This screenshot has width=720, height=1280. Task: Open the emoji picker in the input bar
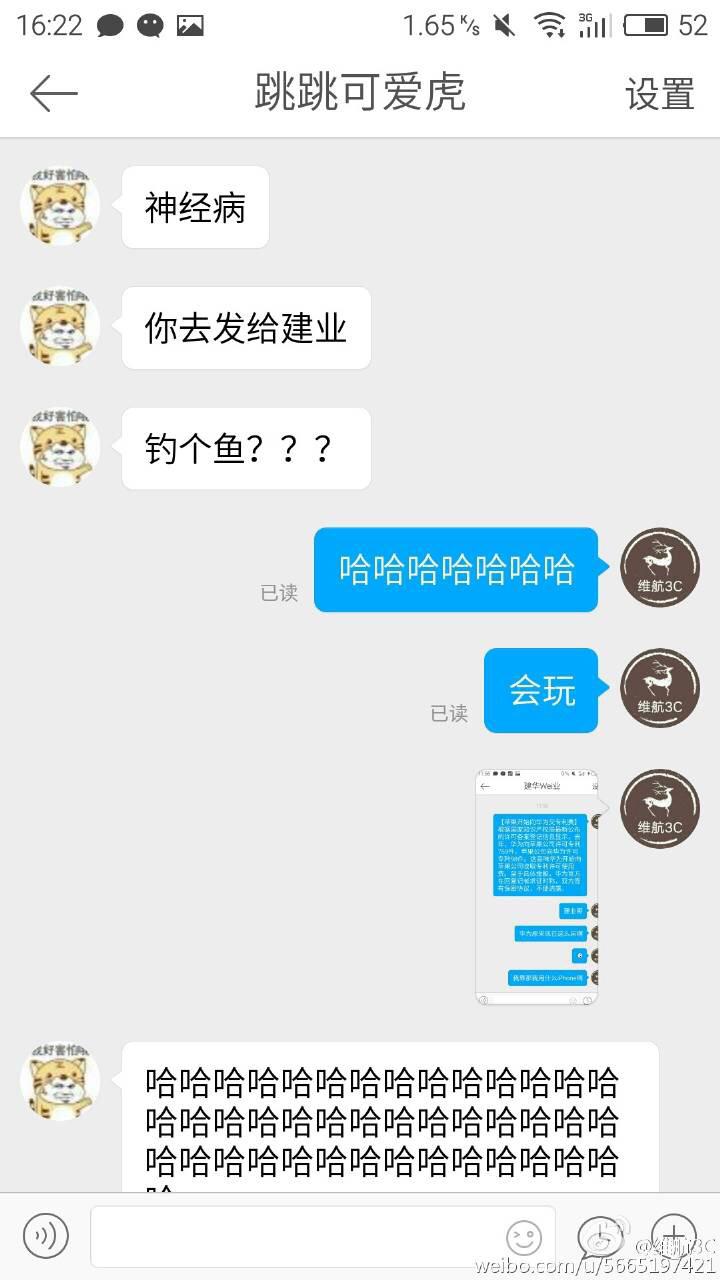click(x=524, y=1238)
